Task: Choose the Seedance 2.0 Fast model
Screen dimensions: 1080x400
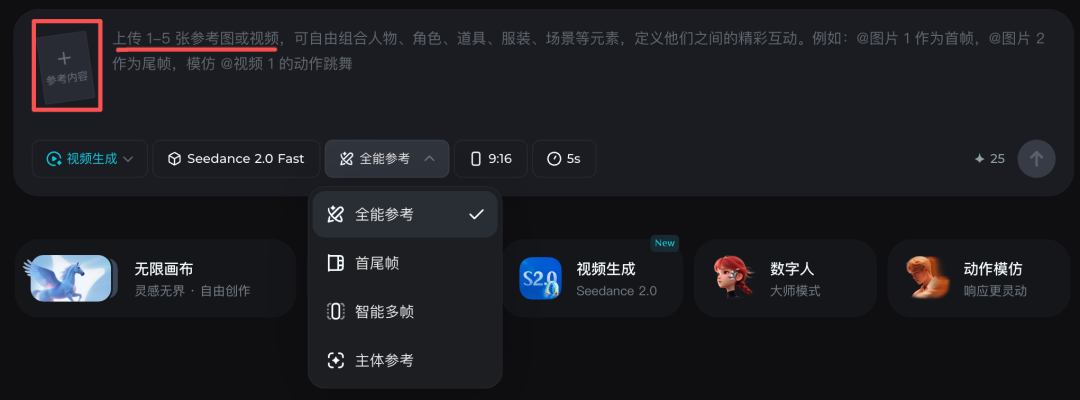Action: [x=236, y=158]
